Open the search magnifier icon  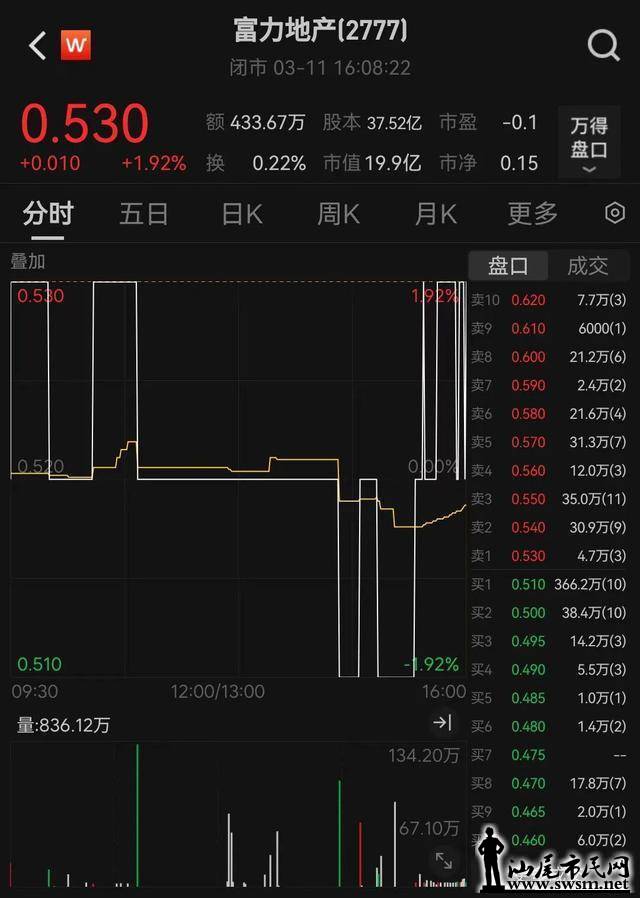(603, 45)
